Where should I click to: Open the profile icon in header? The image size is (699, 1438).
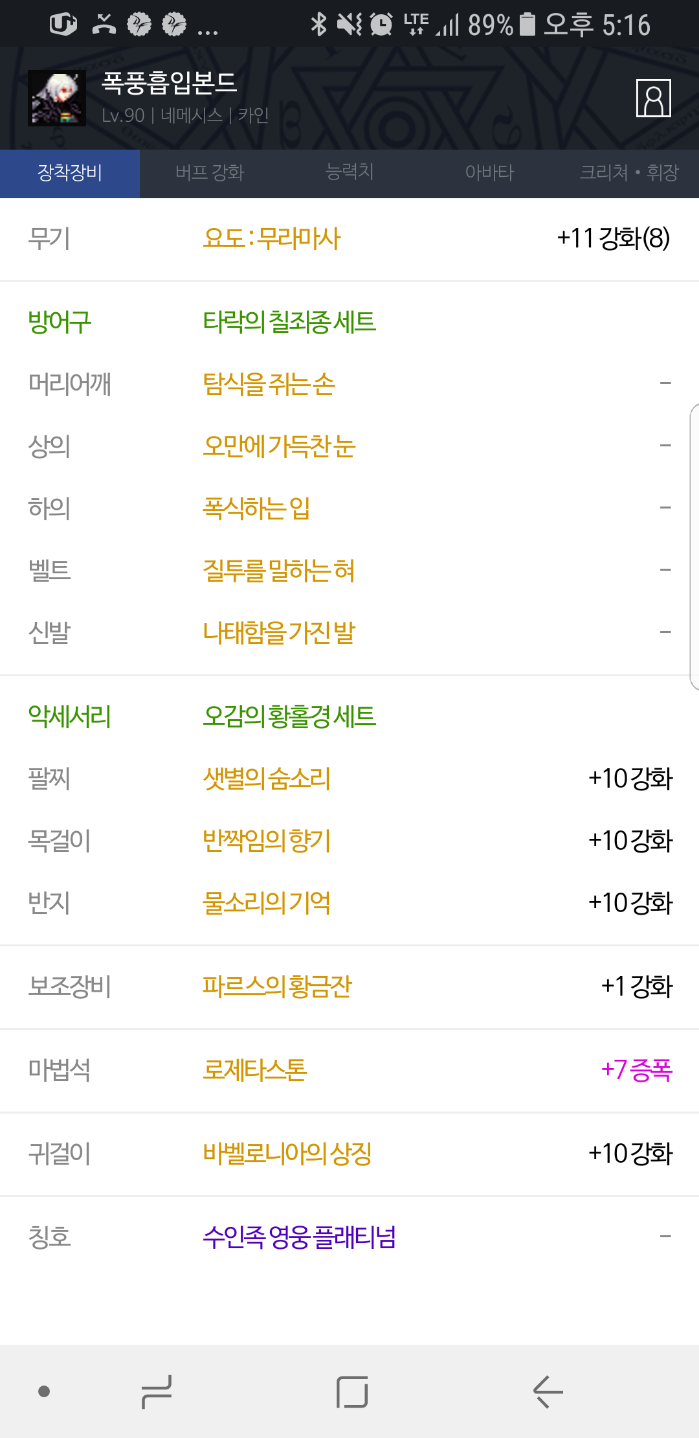(x=653, y=98)
